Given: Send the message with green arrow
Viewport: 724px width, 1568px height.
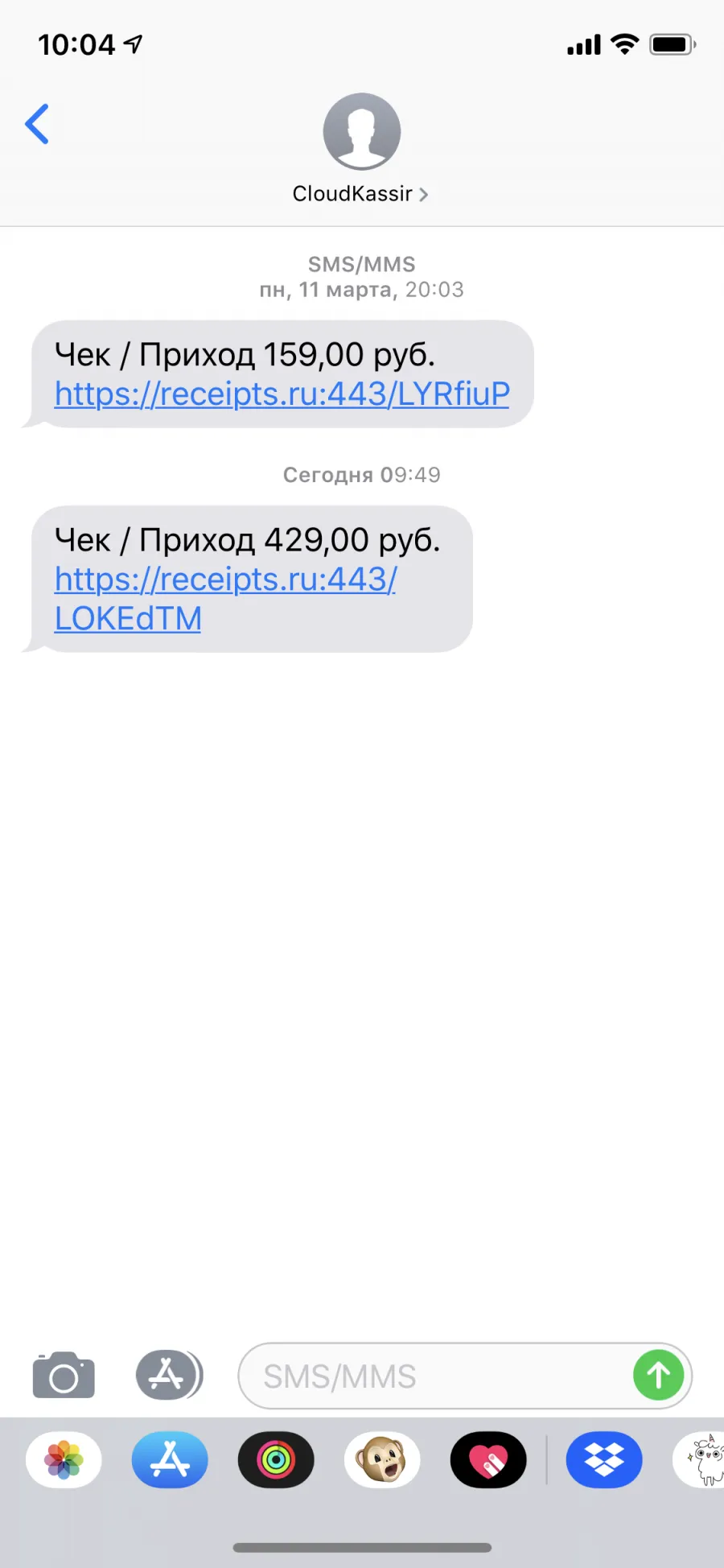Looking at the screenshot, I should pyautogui.click(x=658, y=1375).
